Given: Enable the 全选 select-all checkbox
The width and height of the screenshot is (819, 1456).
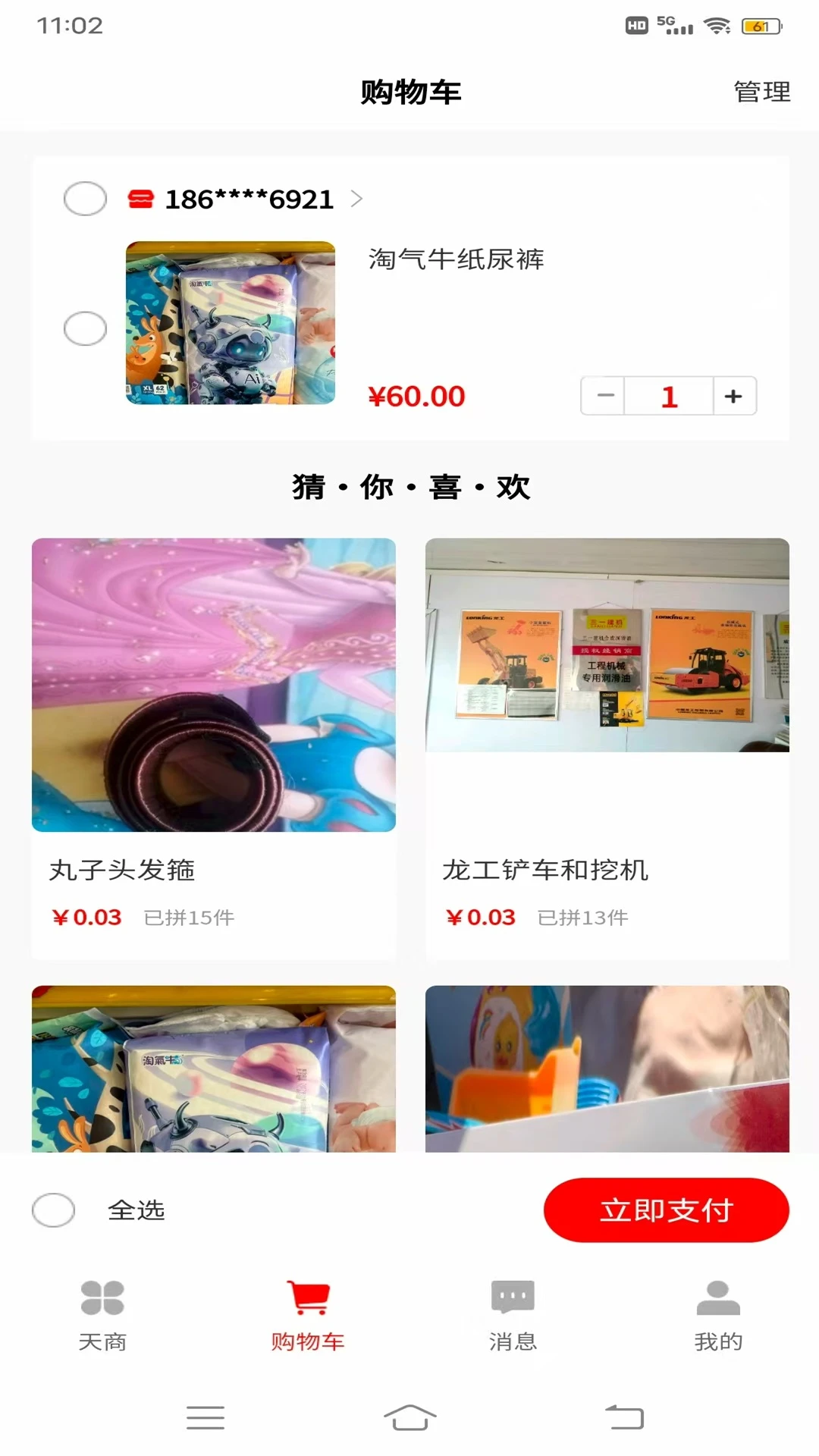Looking at the screenshot, I should [53, 1210].
